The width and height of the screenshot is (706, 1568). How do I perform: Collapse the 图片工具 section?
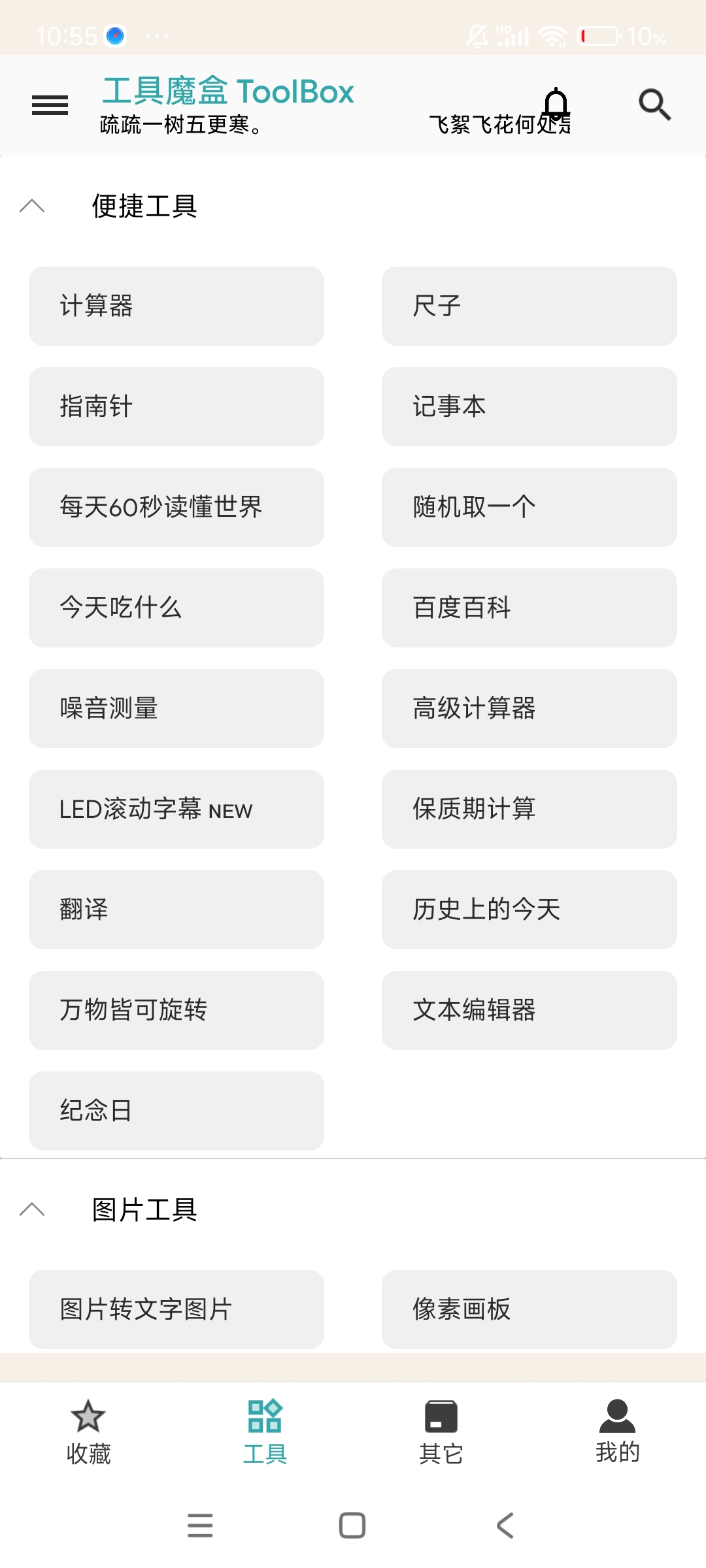pyautogui.click(x=32, y=1209)
